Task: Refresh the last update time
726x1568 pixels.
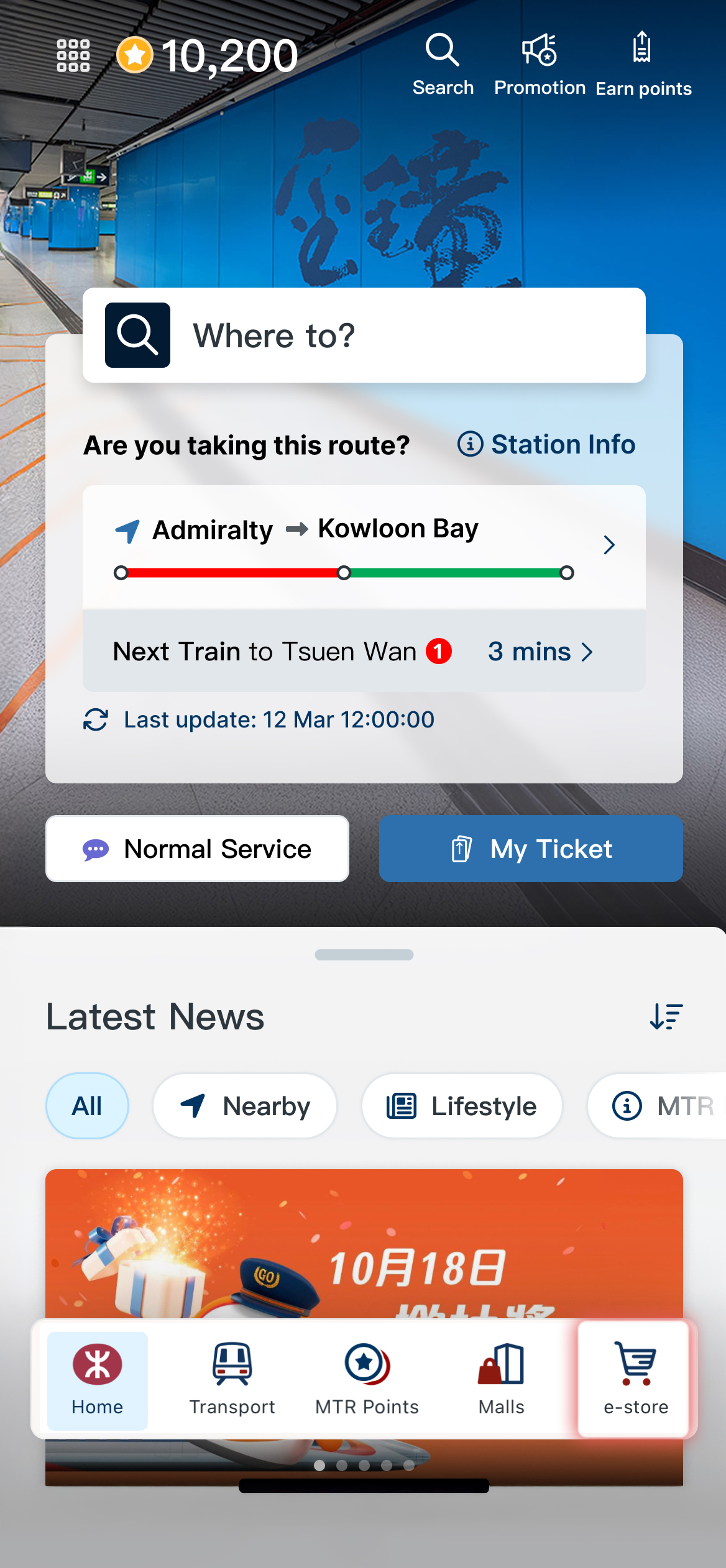Action: pos(96,719)
